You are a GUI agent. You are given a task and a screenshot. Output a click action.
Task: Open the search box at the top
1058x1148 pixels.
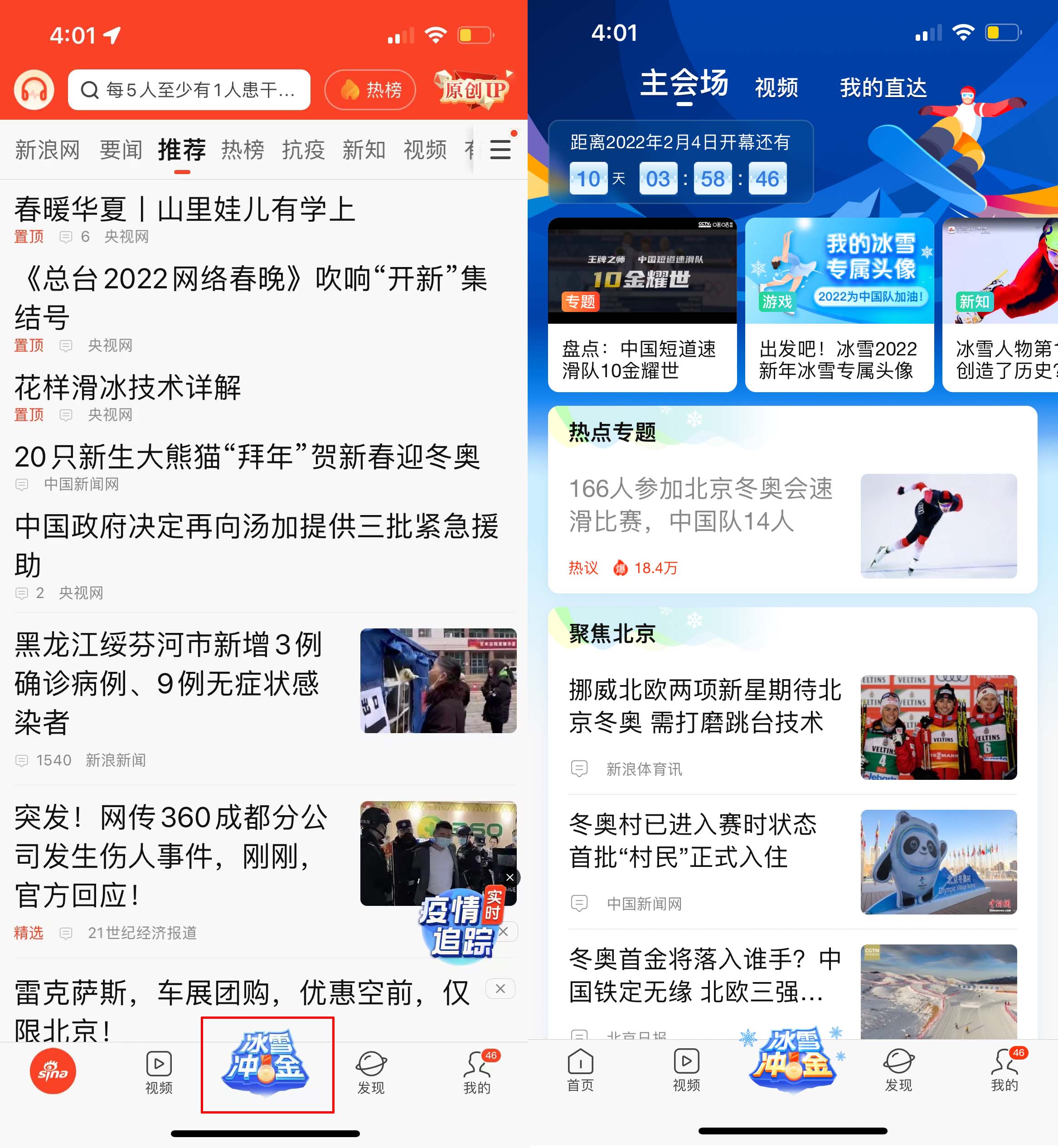(189, 90)
